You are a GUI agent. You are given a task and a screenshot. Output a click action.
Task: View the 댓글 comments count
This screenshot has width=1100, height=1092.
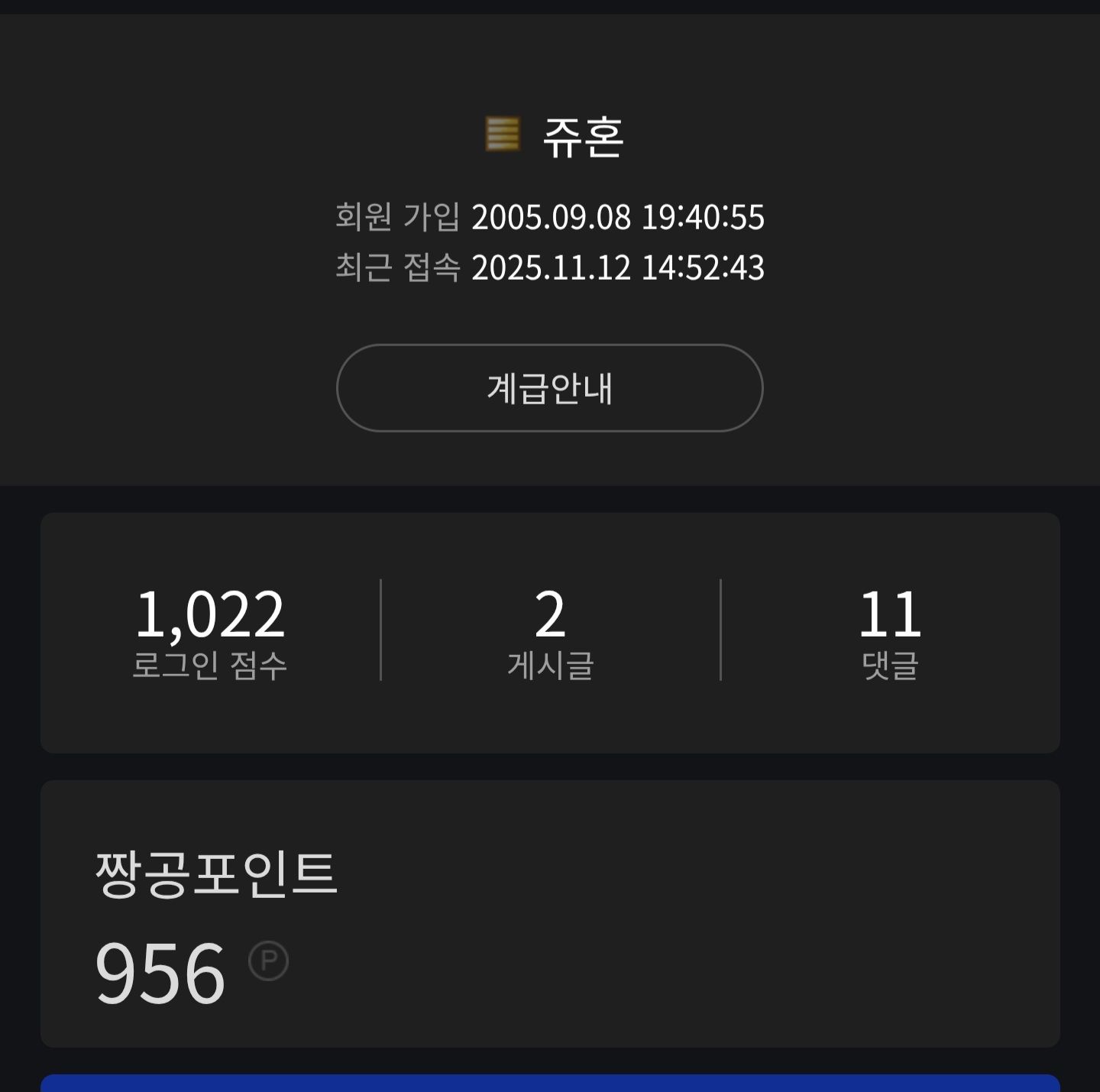(x=890, y=633)
